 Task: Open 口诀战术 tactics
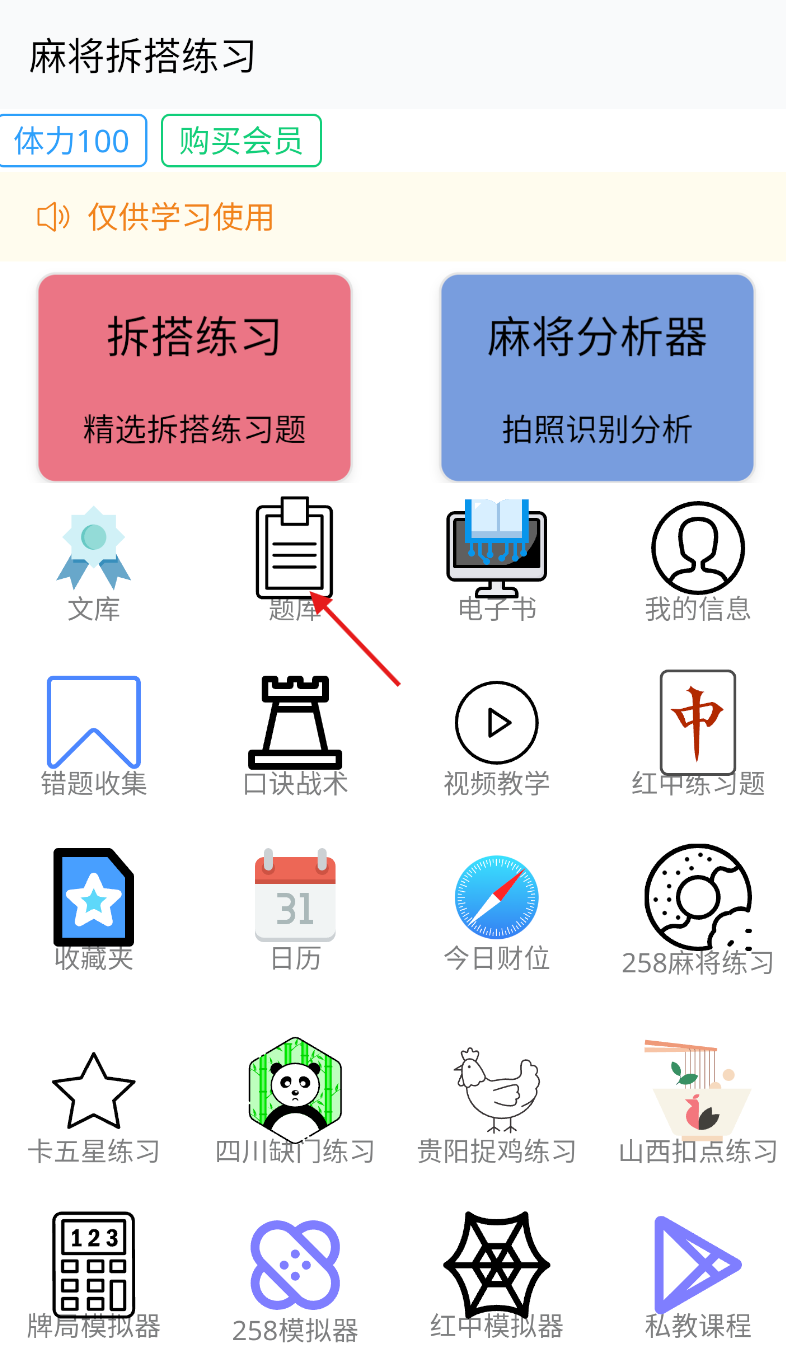click(295, 736)
